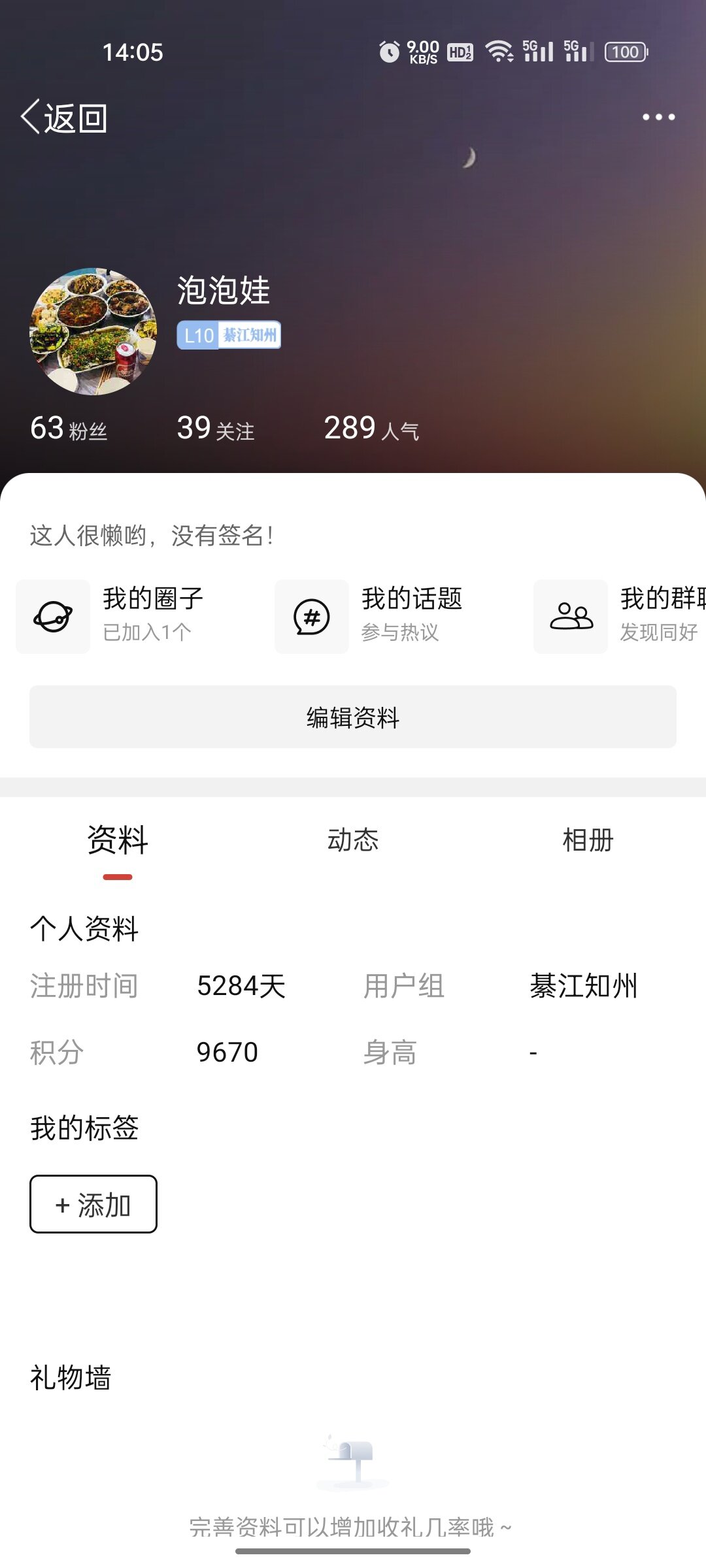Add a new tag with 添加
This screenshot has width=706, height=1568.
point(93,1204)
